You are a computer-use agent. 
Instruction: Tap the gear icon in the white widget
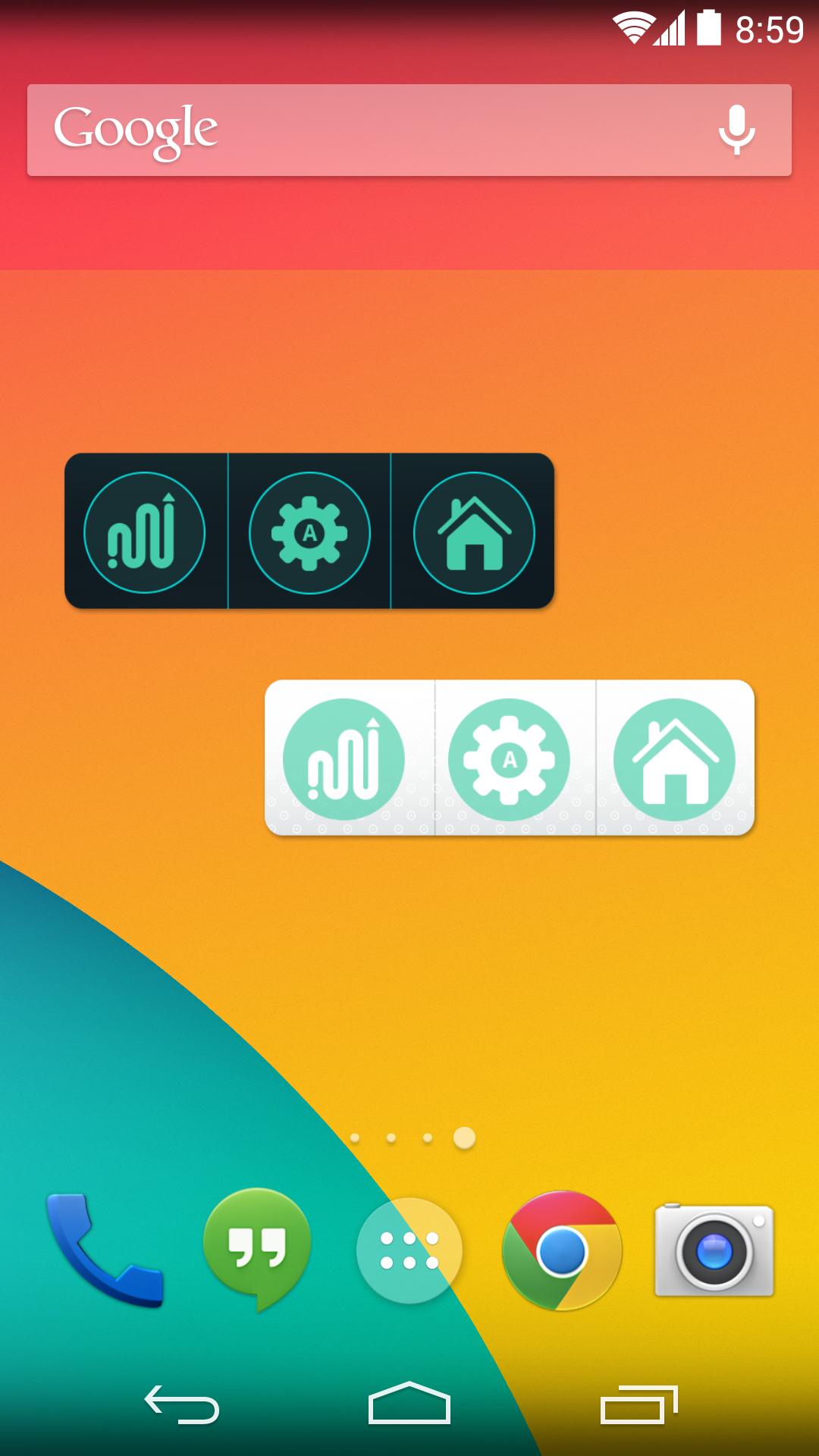click(509, 759)
